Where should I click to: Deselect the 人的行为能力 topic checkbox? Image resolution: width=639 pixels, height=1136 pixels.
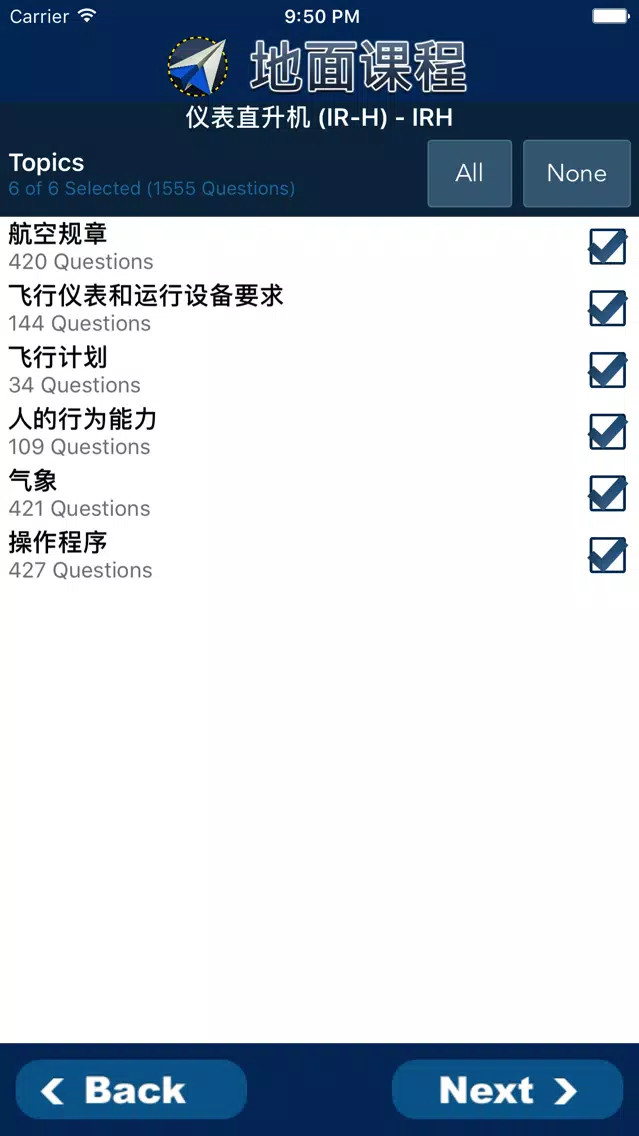pos(607,432)
